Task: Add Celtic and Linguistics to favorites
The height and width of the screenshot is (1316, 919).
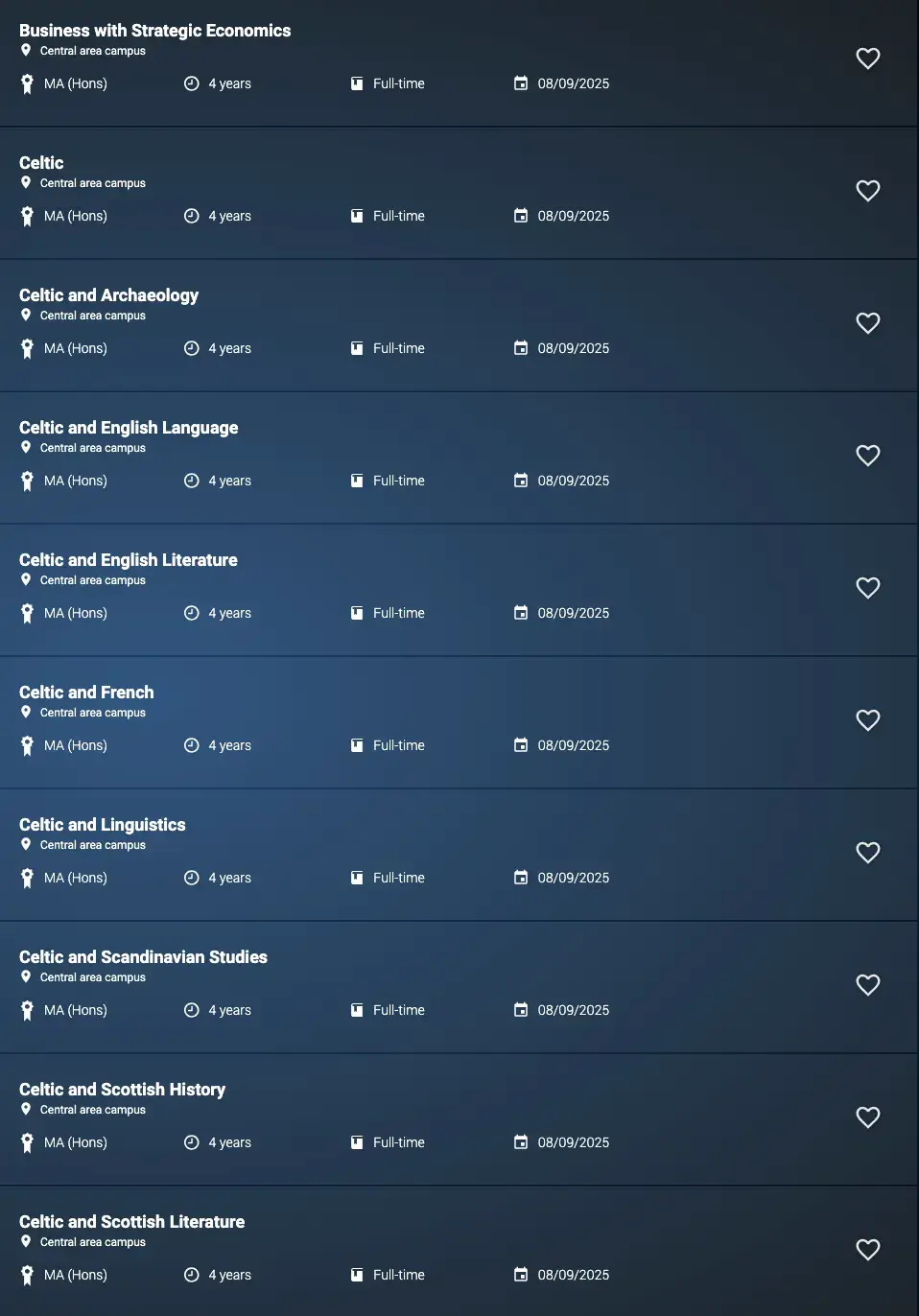Action: (867, 853)
